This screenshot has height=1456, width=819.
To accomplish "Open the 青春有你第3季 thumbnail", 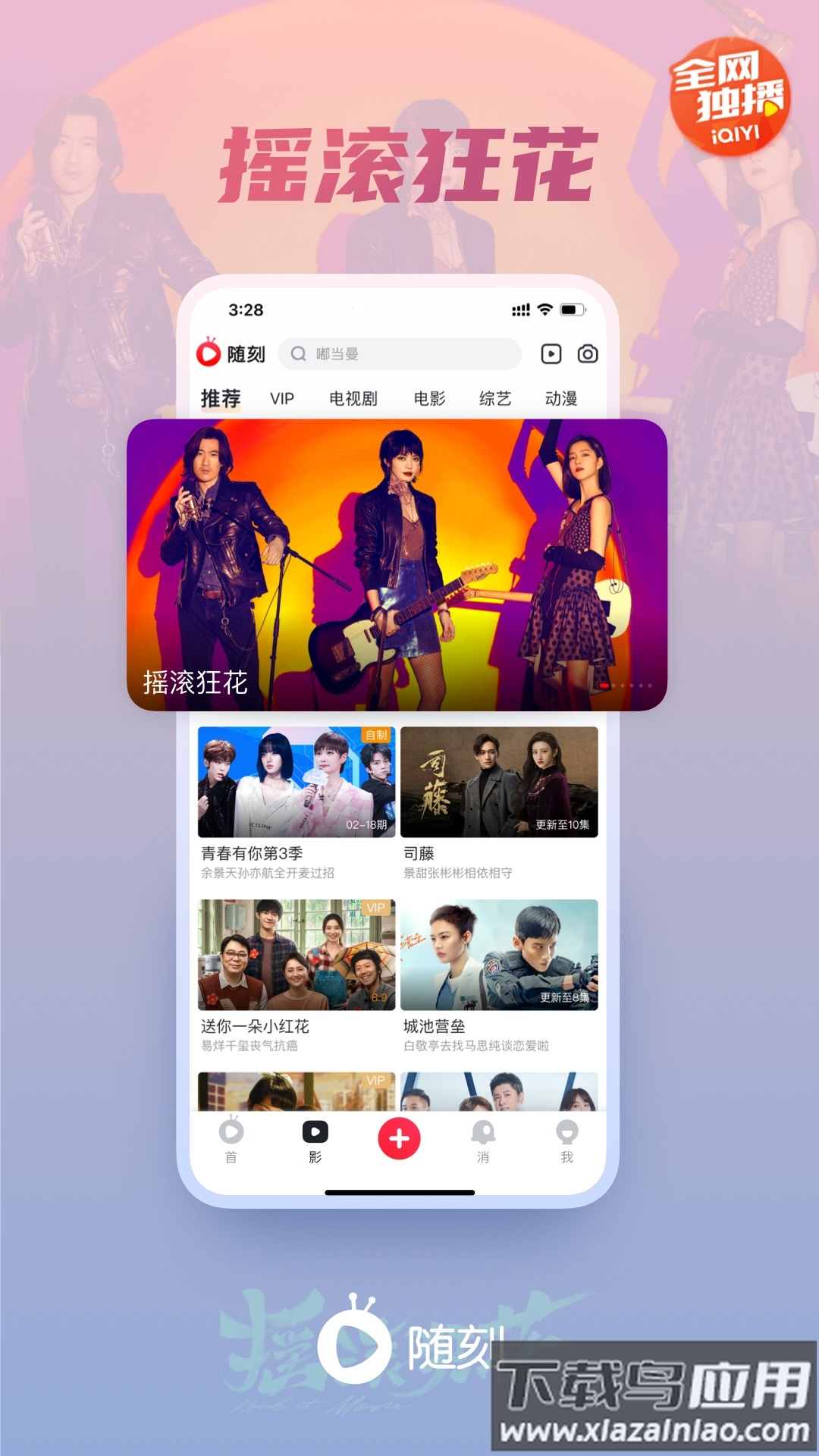I will pos(296,783).
